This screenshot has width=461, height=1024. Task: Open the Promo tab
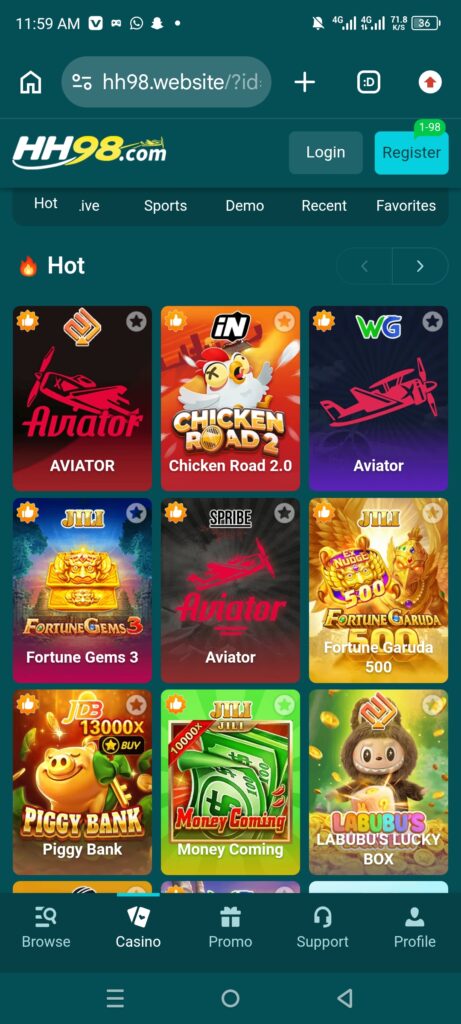[x=230, y=927]
